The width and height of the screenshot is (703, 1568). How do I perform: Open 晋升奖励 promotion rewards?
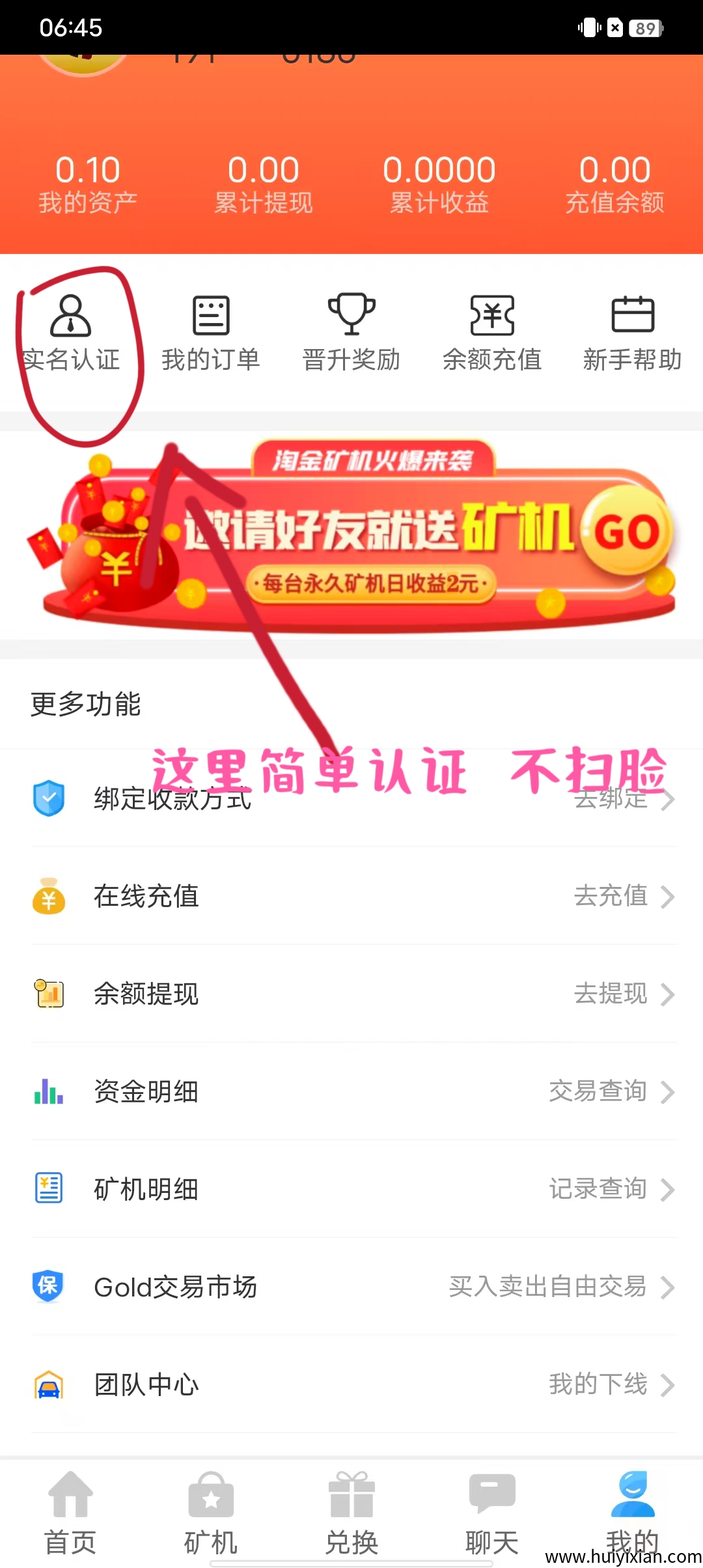click(x=351, y=332)
